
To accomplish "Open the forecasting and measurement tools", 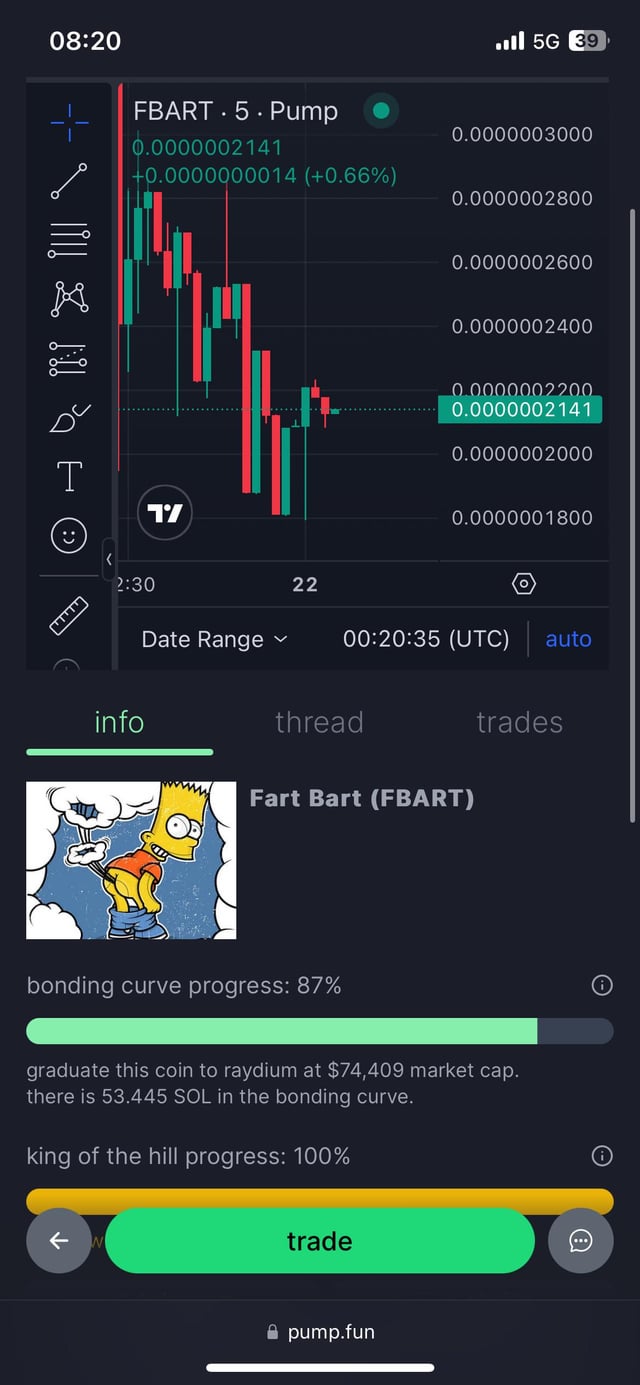I will click(69, 358).
